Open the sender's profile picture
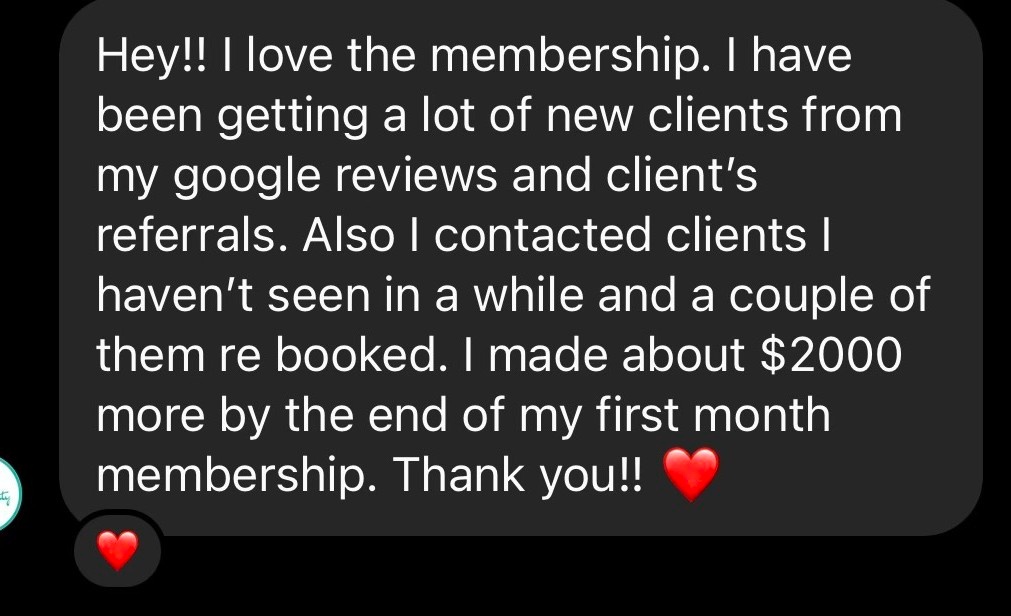 (x=10, y=493)
